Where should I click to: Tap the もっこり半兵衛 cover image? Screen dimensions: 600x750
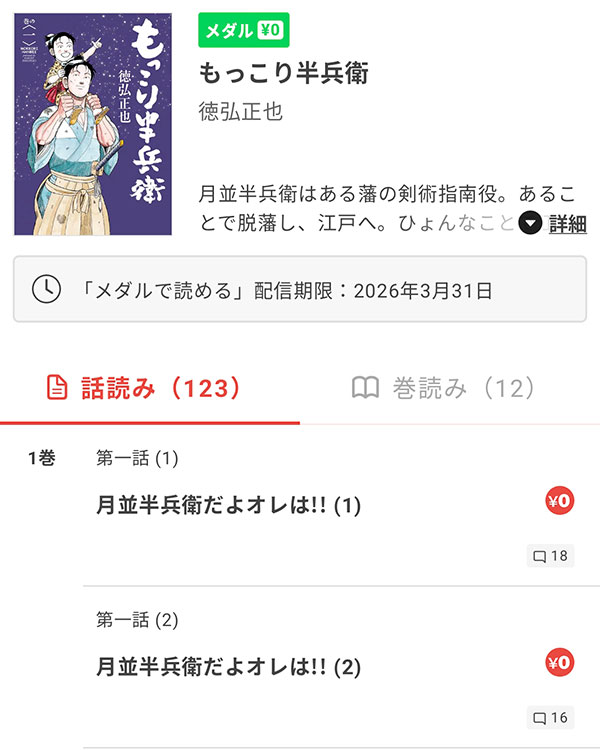(93, 124)
